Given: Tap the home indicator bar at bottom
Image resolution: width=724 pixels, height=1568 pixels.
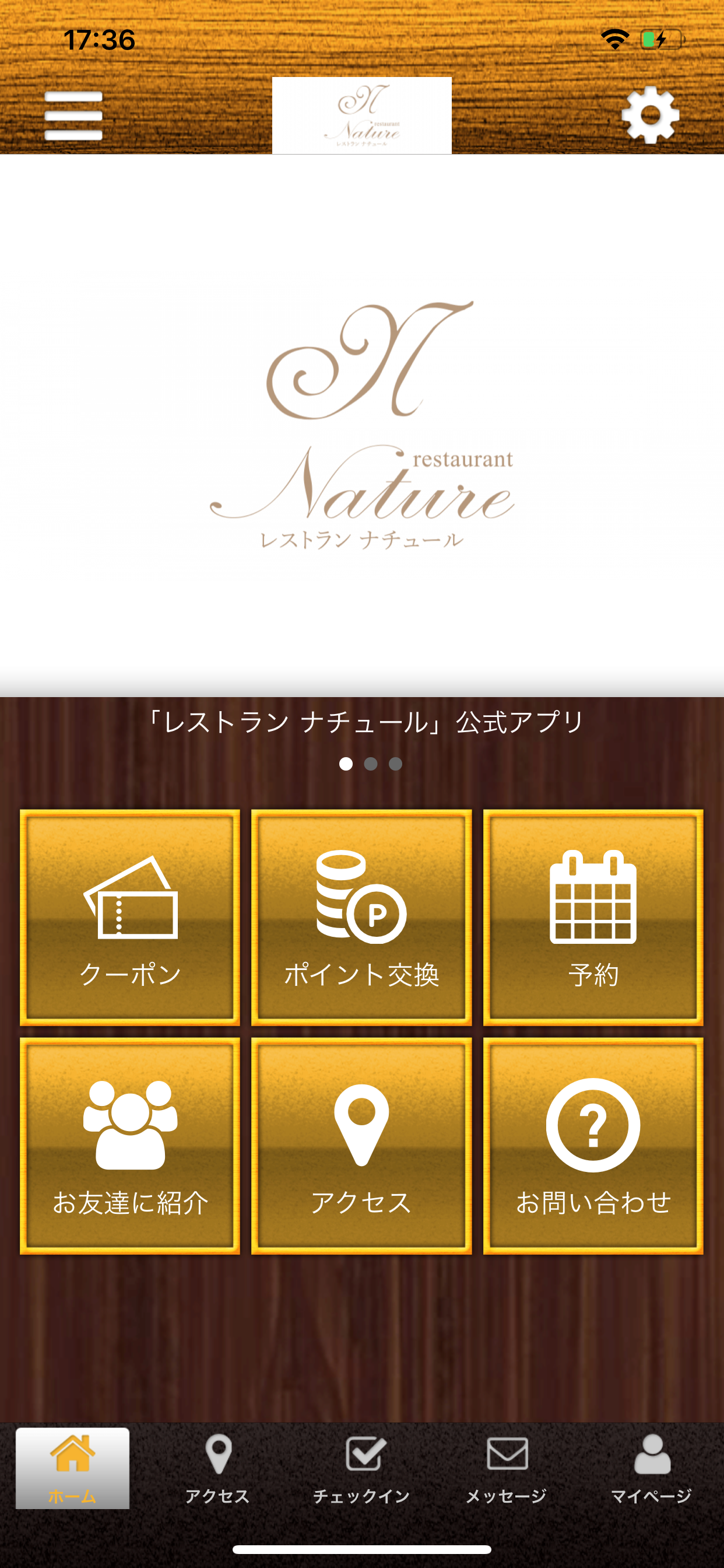Looking at the screenshot, I should point(362,1549).
